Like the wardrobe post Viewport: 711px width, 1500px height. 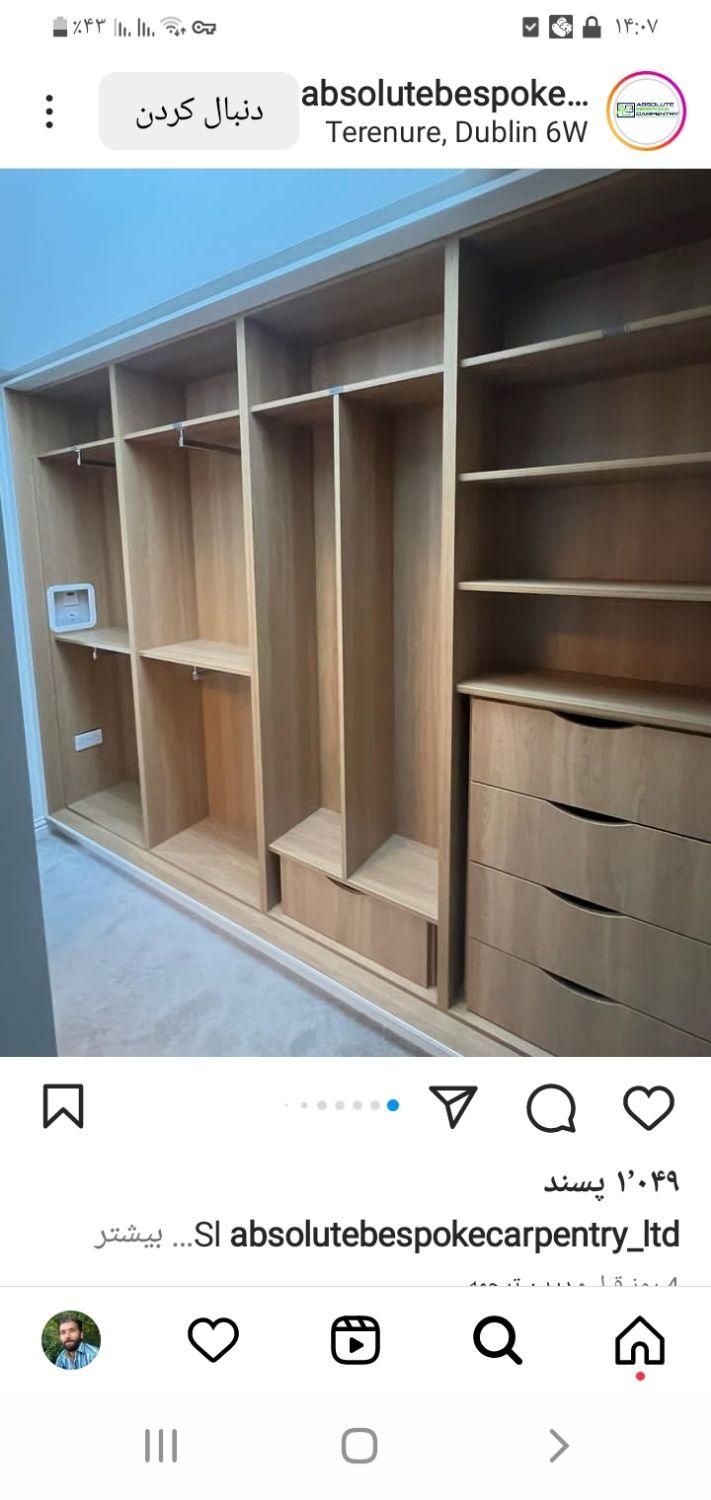pos(648,1108)
